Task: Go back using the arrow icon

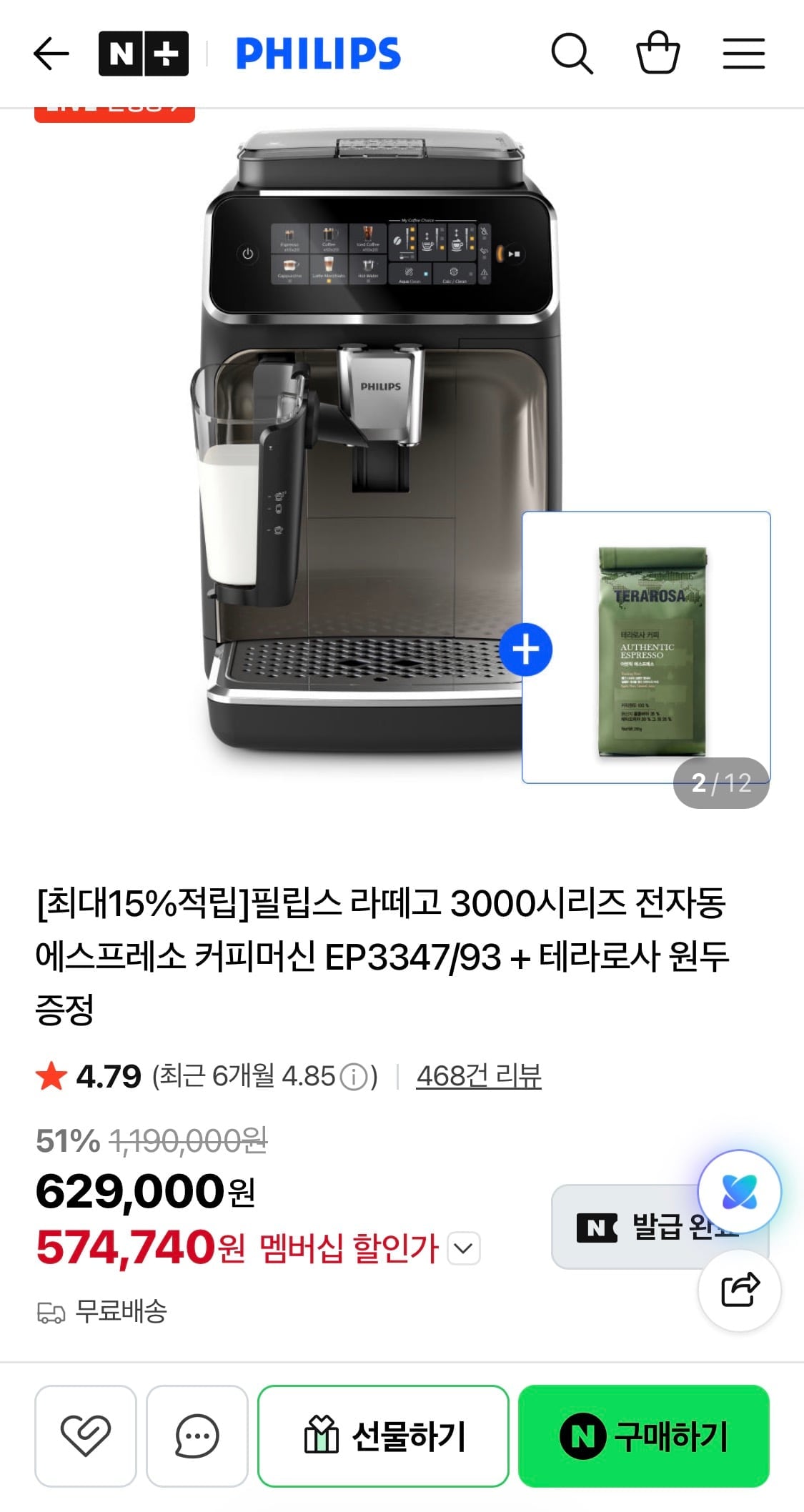Action: click(x=51, y=54)
